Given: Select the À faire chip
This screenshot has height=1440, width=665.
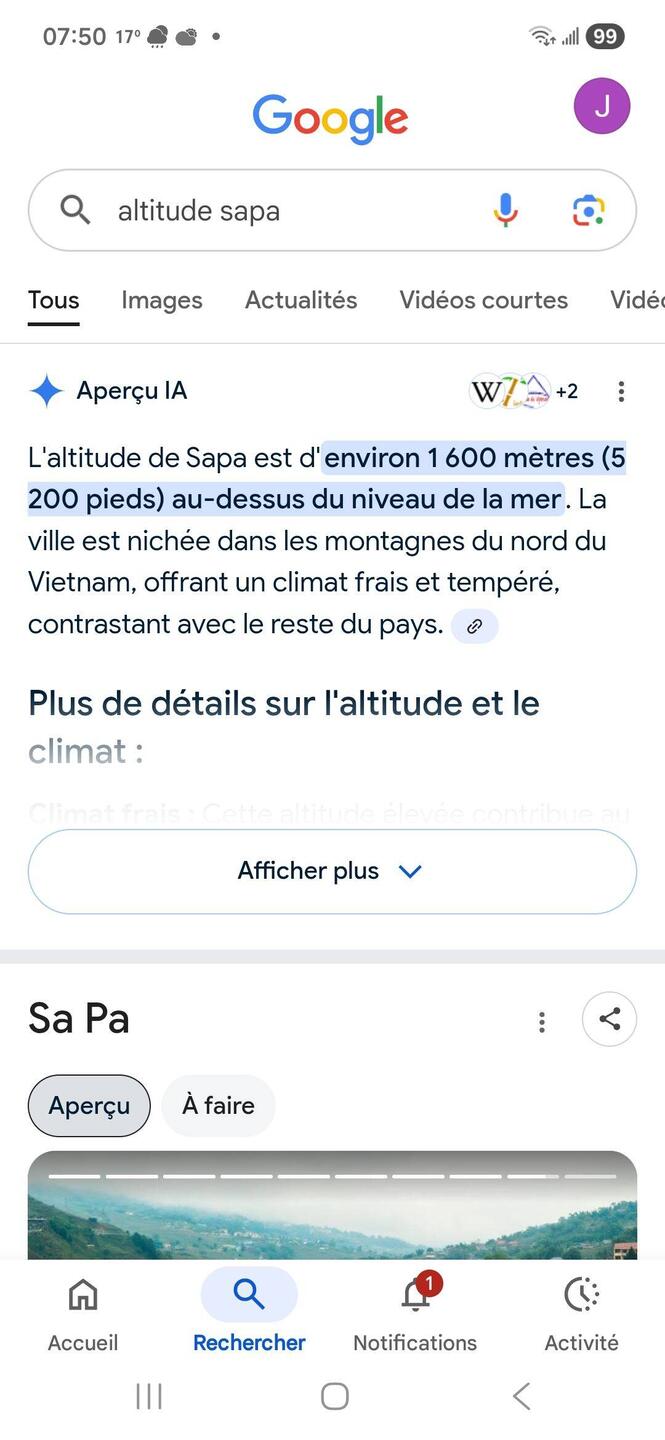Looking at the screenshot, I should click(218, 1106).
